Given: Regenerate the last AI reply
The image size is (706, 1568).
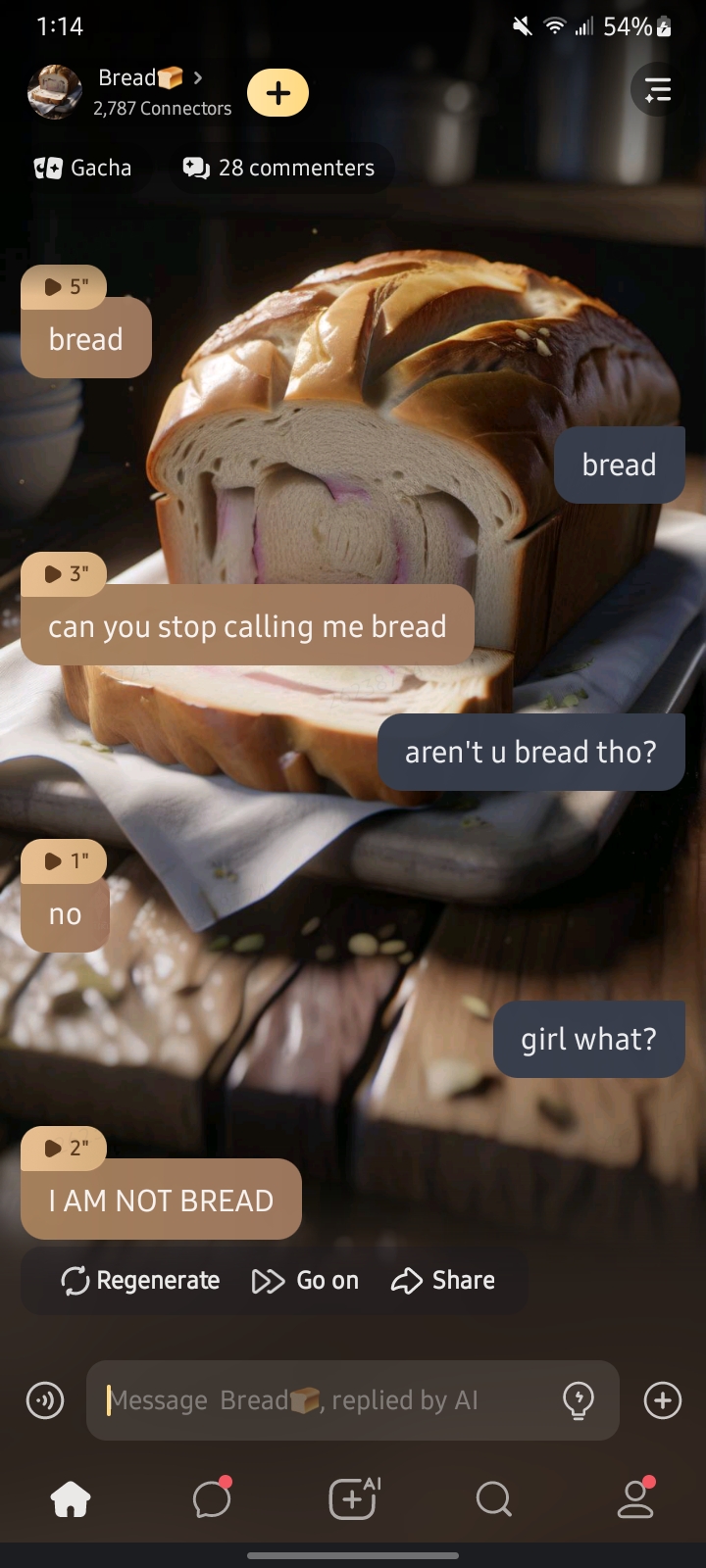Looking at the screenshot, I should [140, 1281].
